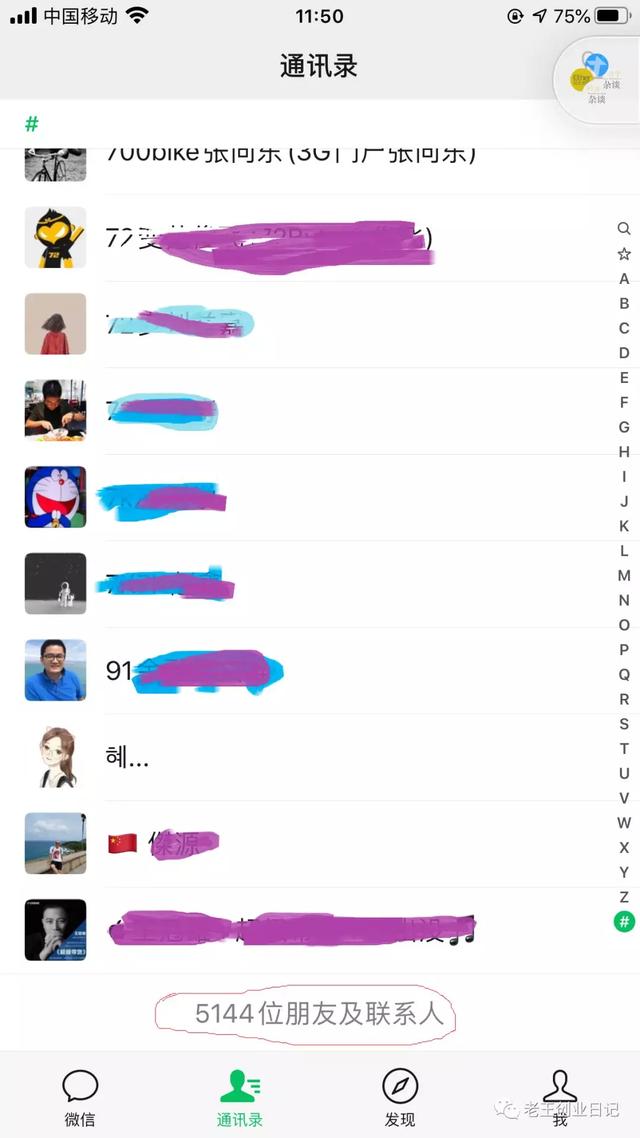This screenshot has height=1138, width=640.
Task: Switch to the 发现 tab
Action: (x=400, y=1097)
